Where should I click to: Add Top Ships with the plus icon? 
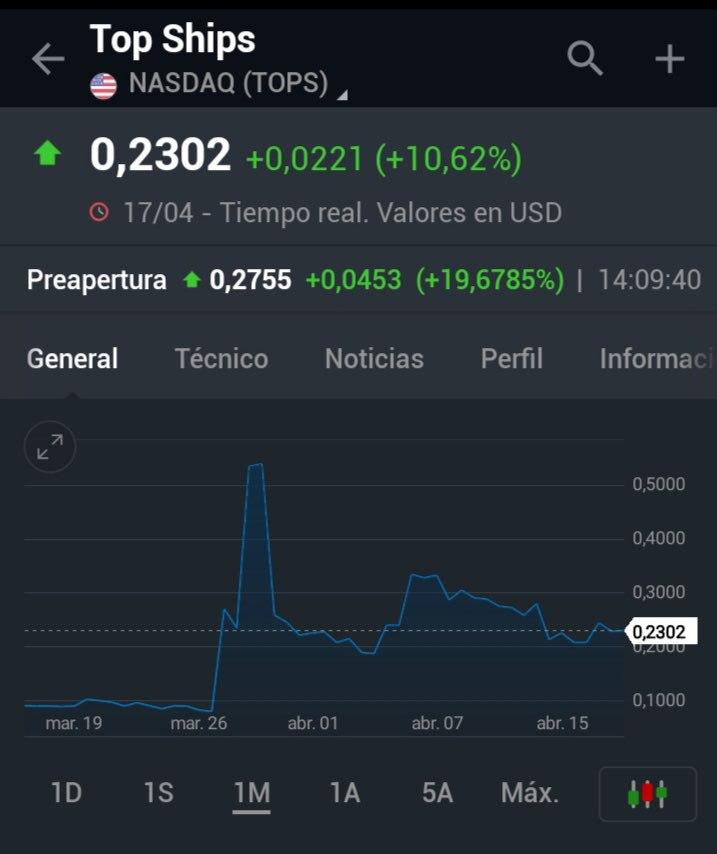coord(669,59)
